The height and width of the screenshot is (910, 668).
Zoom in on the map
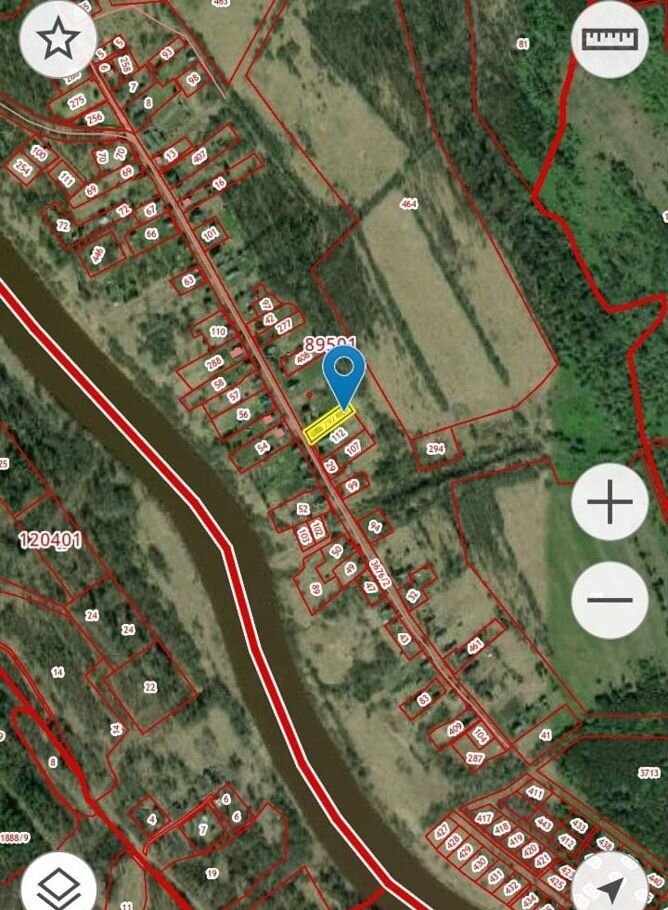609,502
